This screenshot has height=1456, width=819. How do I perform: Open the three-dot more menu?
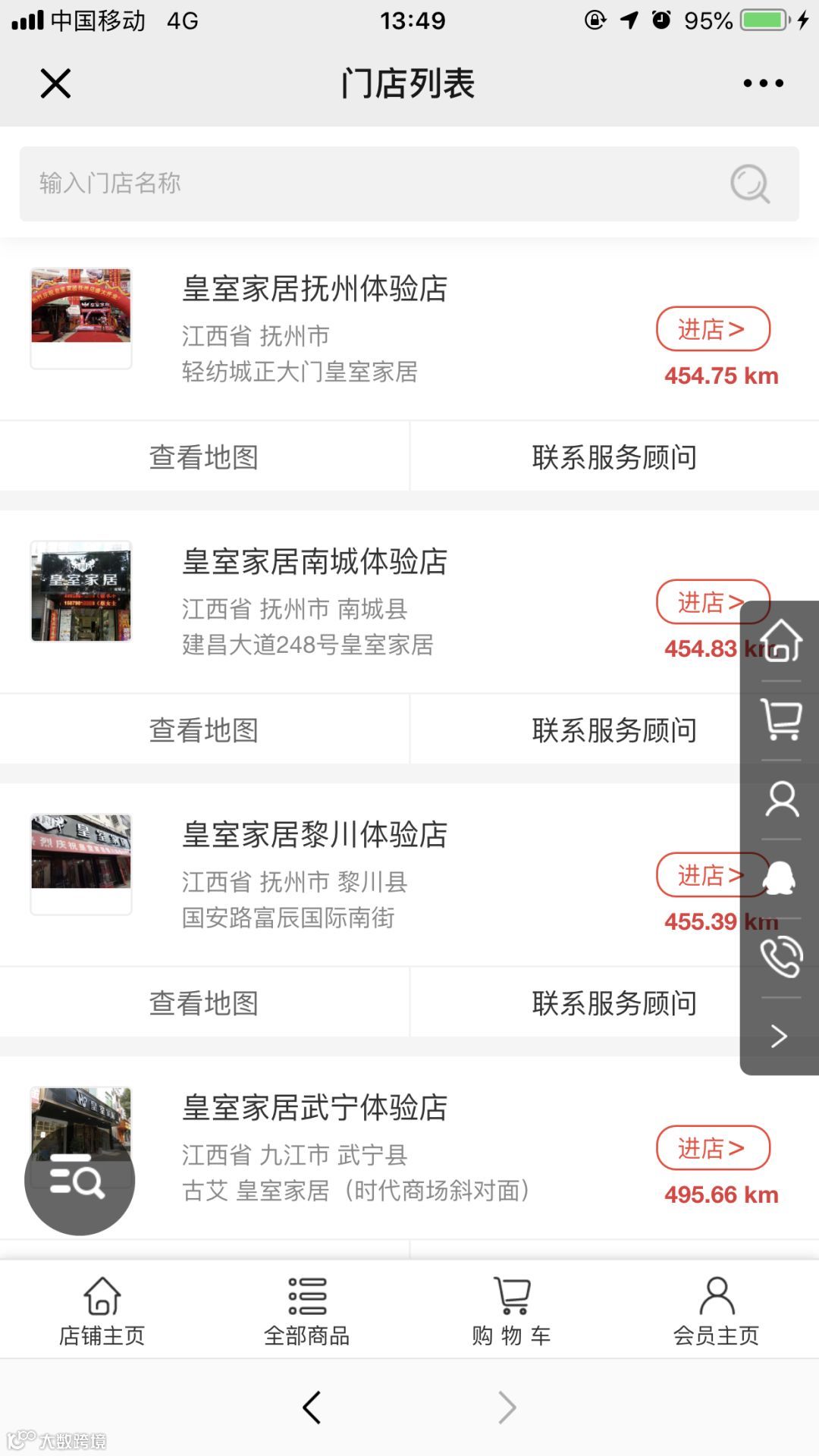click(x=763, y=83)
